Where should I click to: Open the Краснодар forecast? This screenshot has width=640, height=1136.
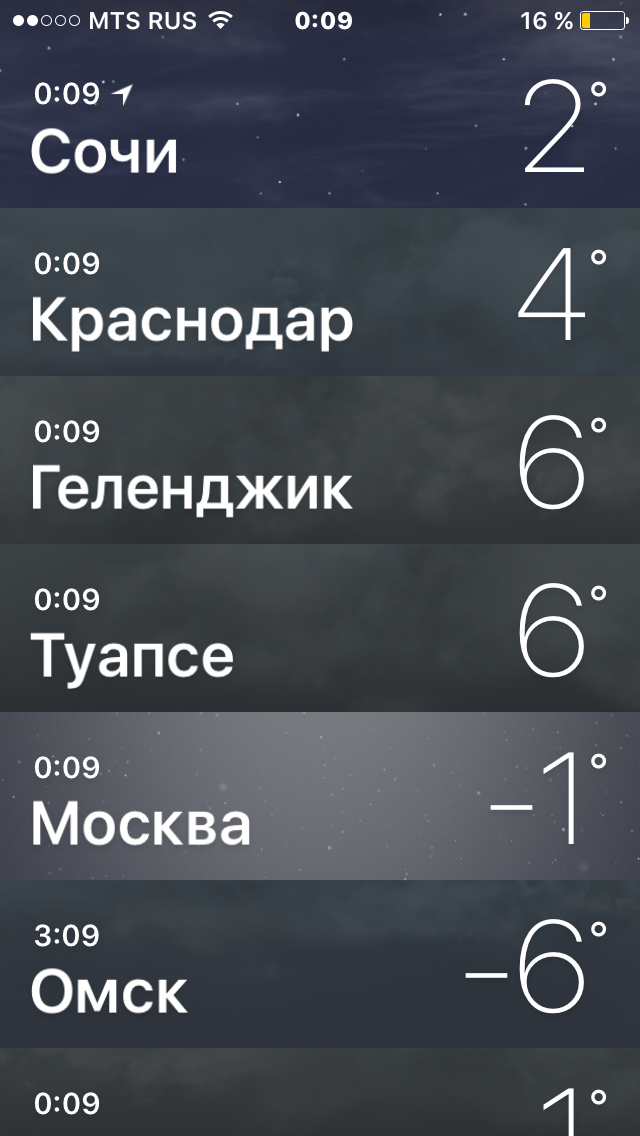(320, 293)
